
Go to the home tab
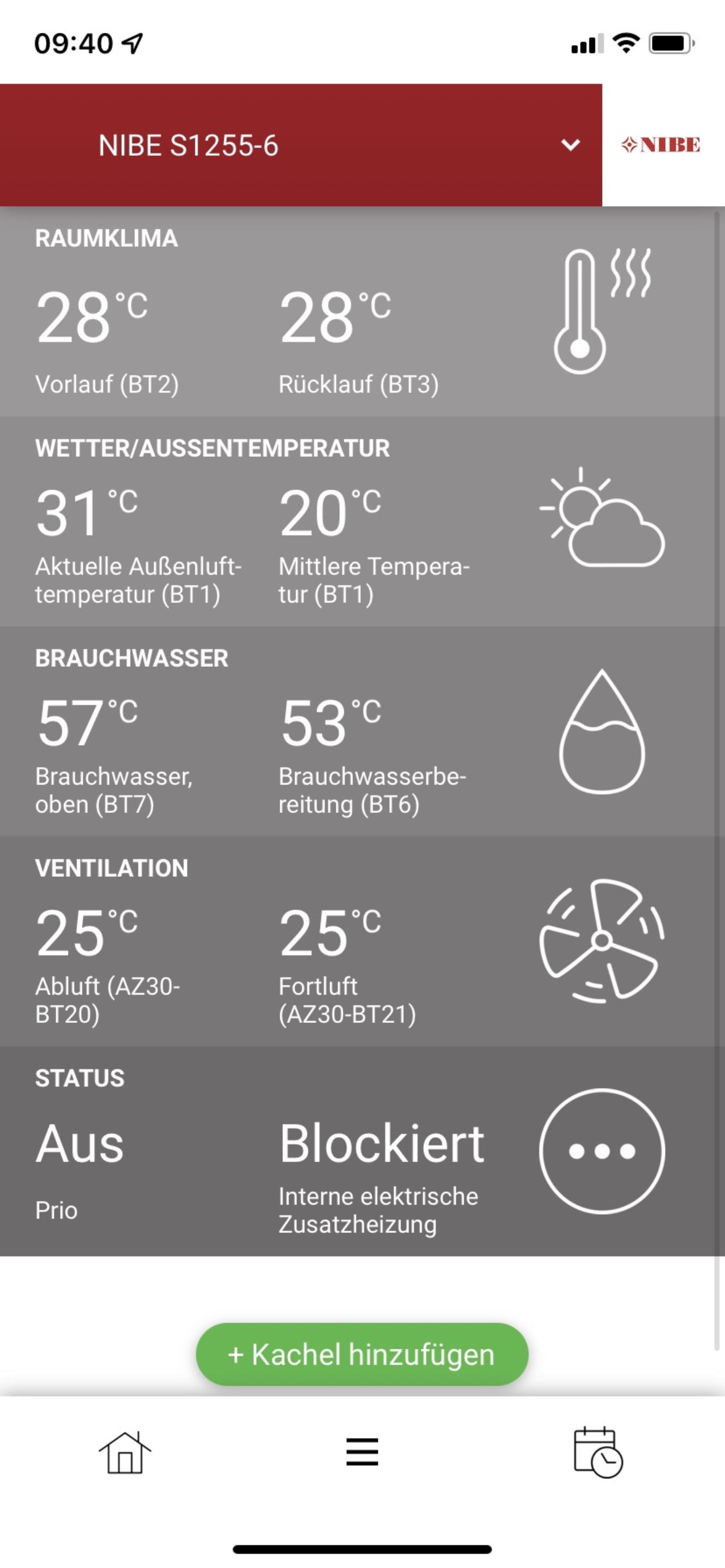click(125, 1453)
